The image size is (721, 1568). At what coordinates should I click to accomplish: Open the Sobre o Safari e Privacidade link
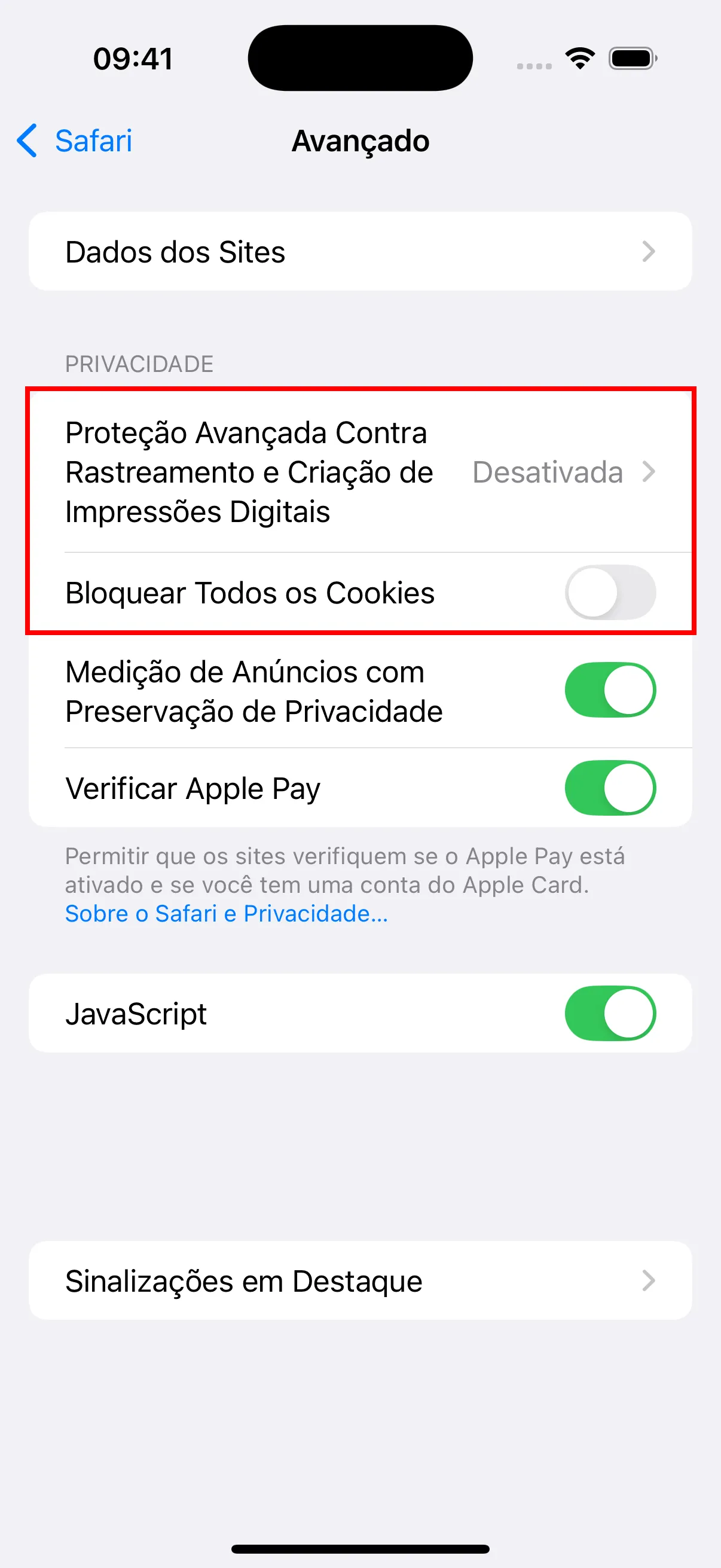227,914
